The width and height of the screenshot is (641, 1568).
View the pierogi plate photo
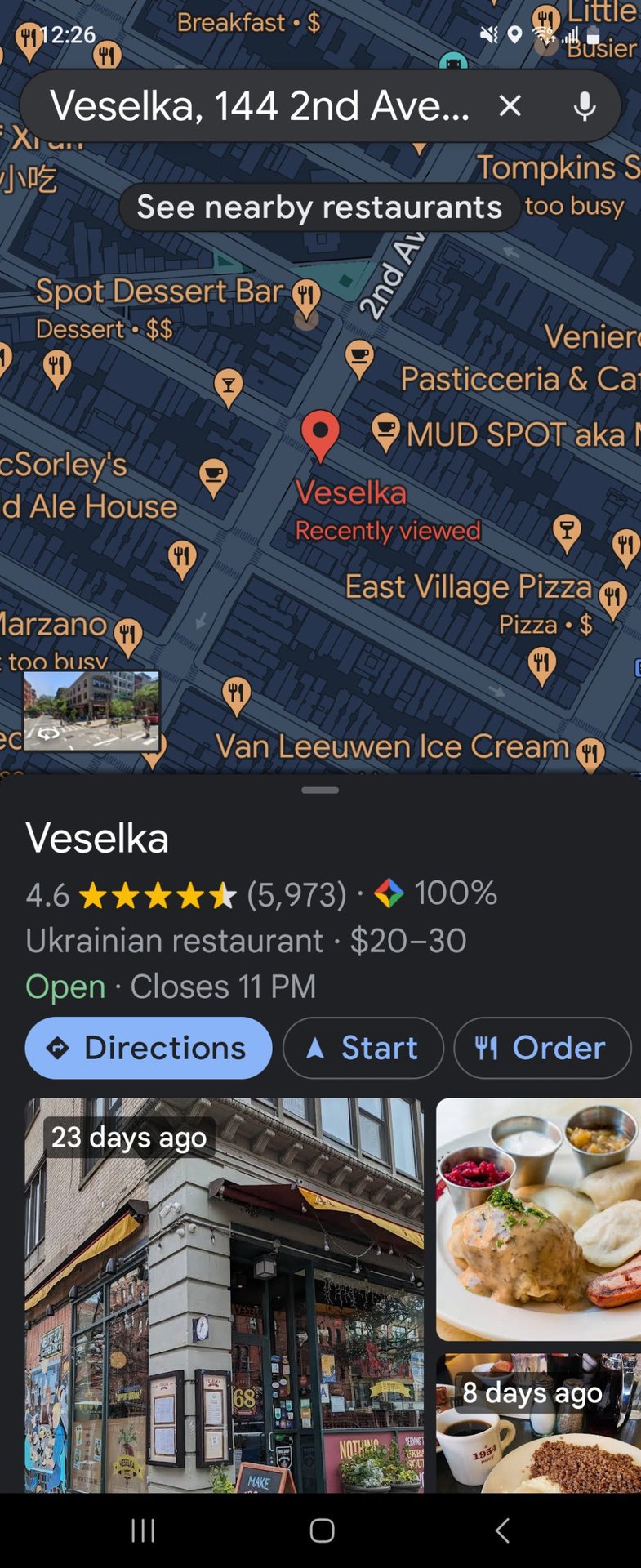[539, 1218]
